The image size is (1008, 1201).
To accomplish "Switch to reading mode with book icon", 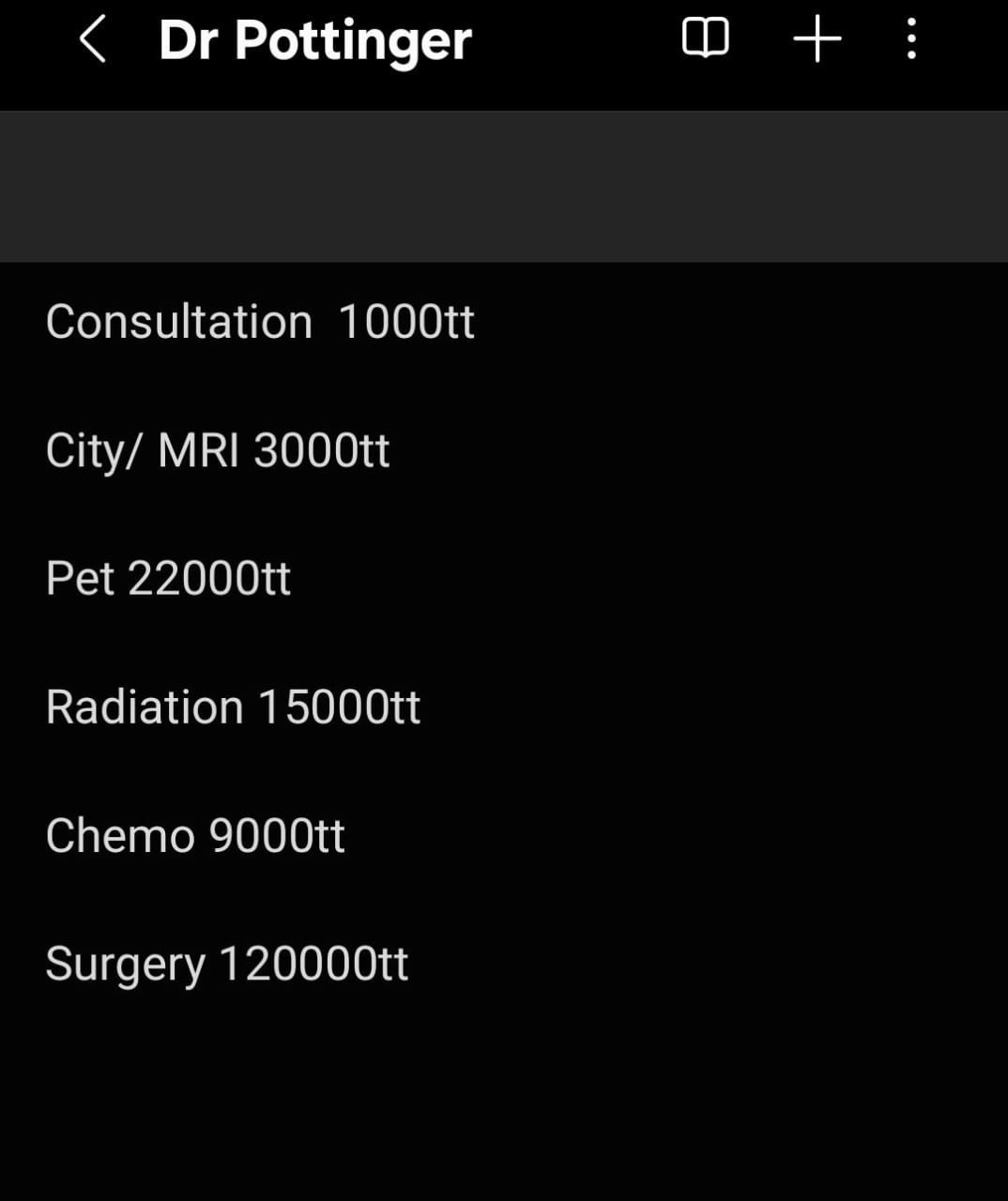I will (705, 38).
